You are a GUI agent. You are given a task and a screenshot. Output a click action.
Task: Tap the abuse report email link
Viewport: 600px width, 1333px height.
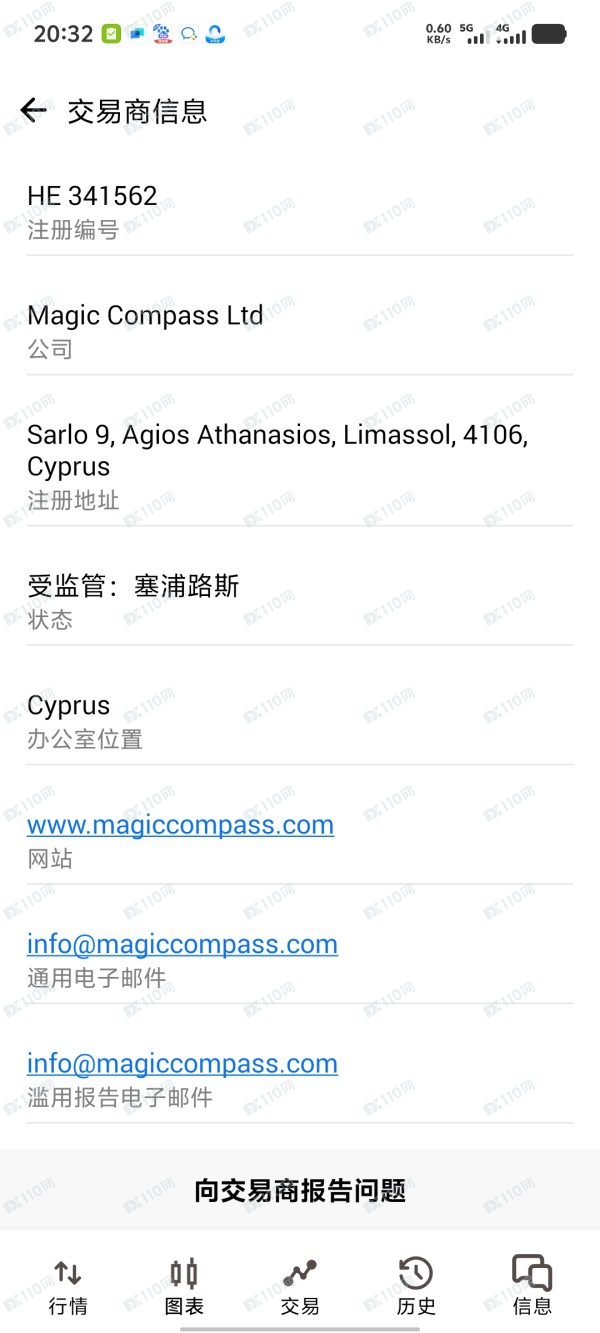coord(182,1063)
